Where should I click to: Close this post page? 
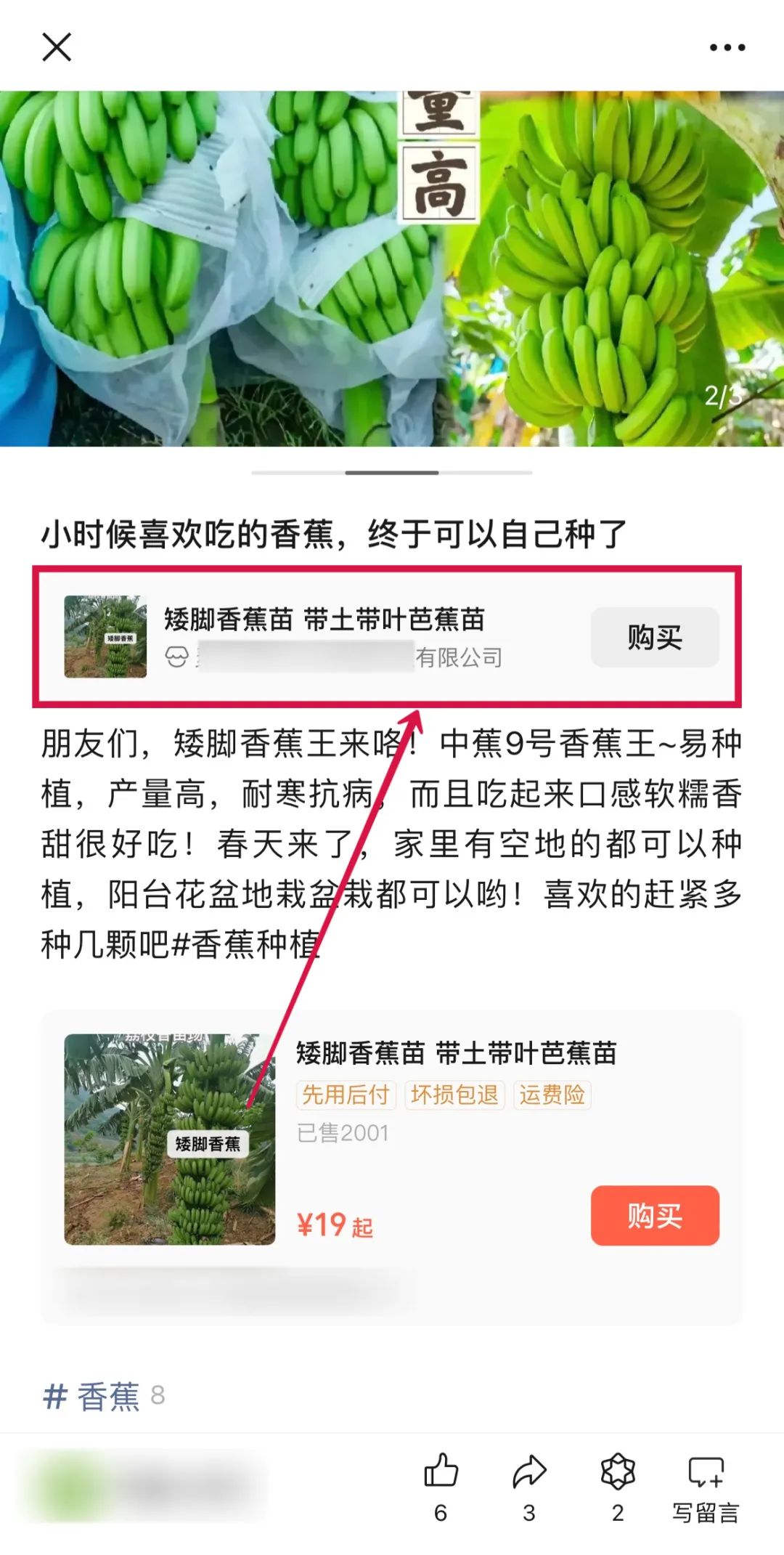[57, 48]
